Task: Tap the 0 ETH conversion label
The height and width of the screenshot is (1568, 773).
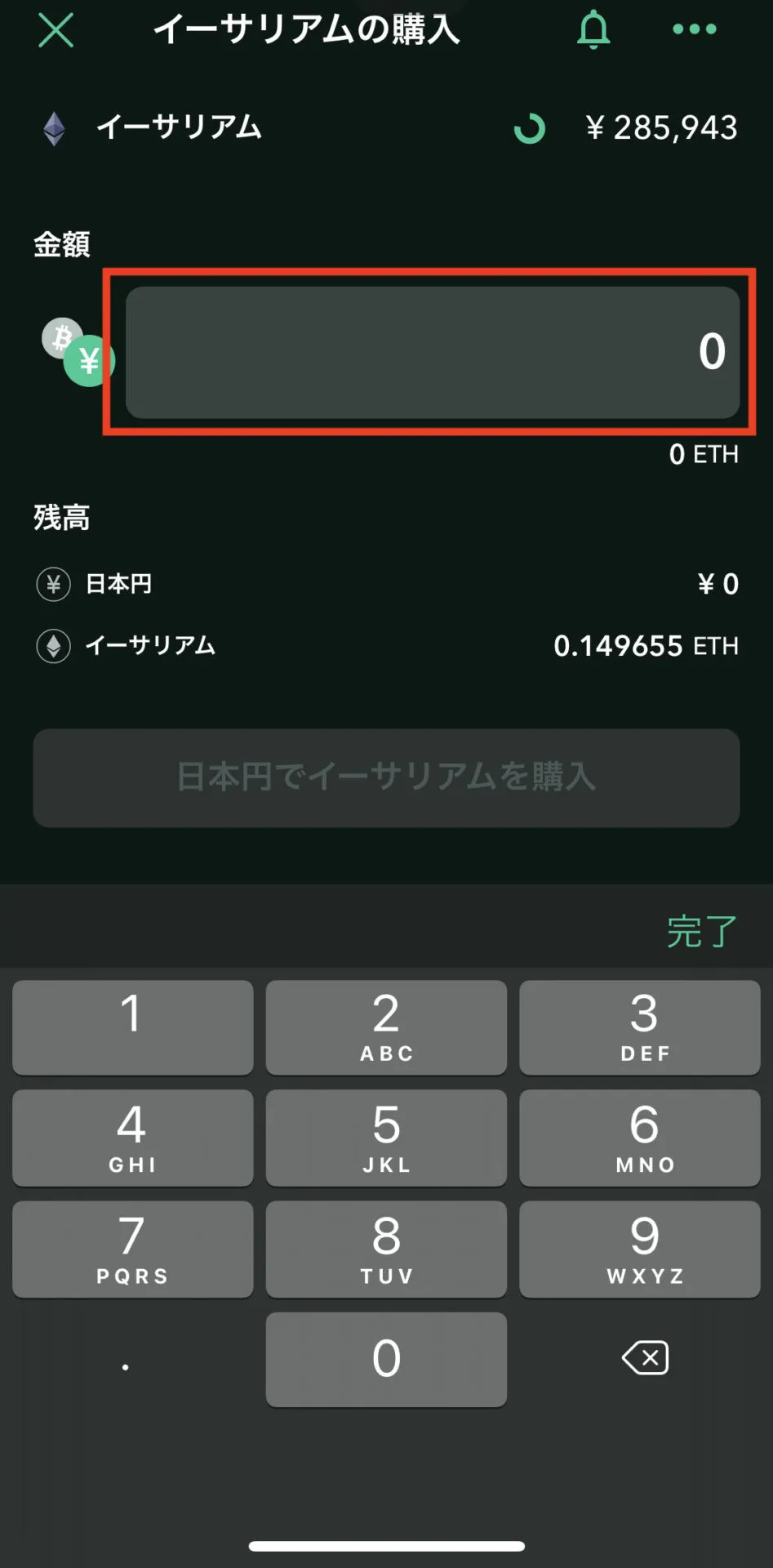Action: (704, 456)
